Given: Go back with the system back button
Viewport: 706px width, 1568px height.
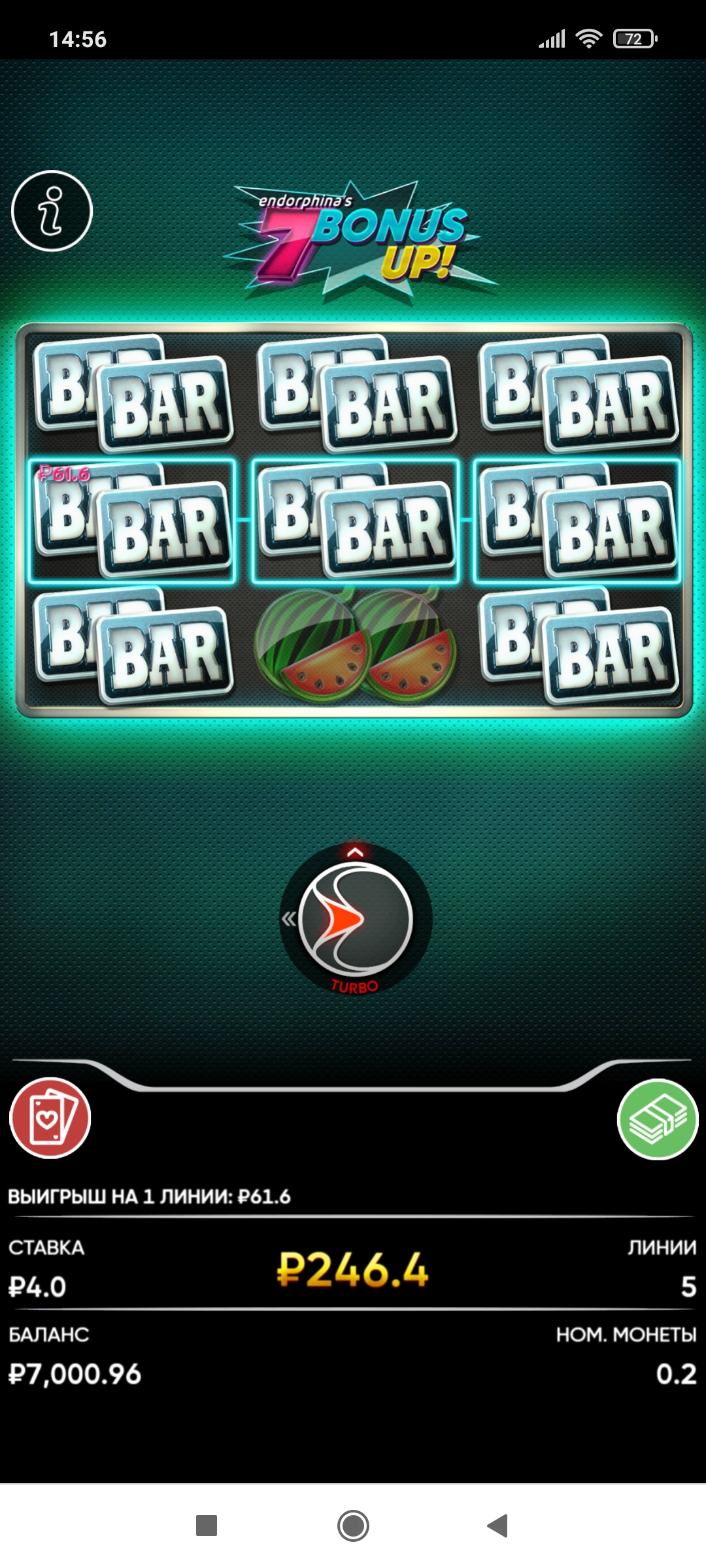Looking at the screenshot, I should coord(498,1526).
